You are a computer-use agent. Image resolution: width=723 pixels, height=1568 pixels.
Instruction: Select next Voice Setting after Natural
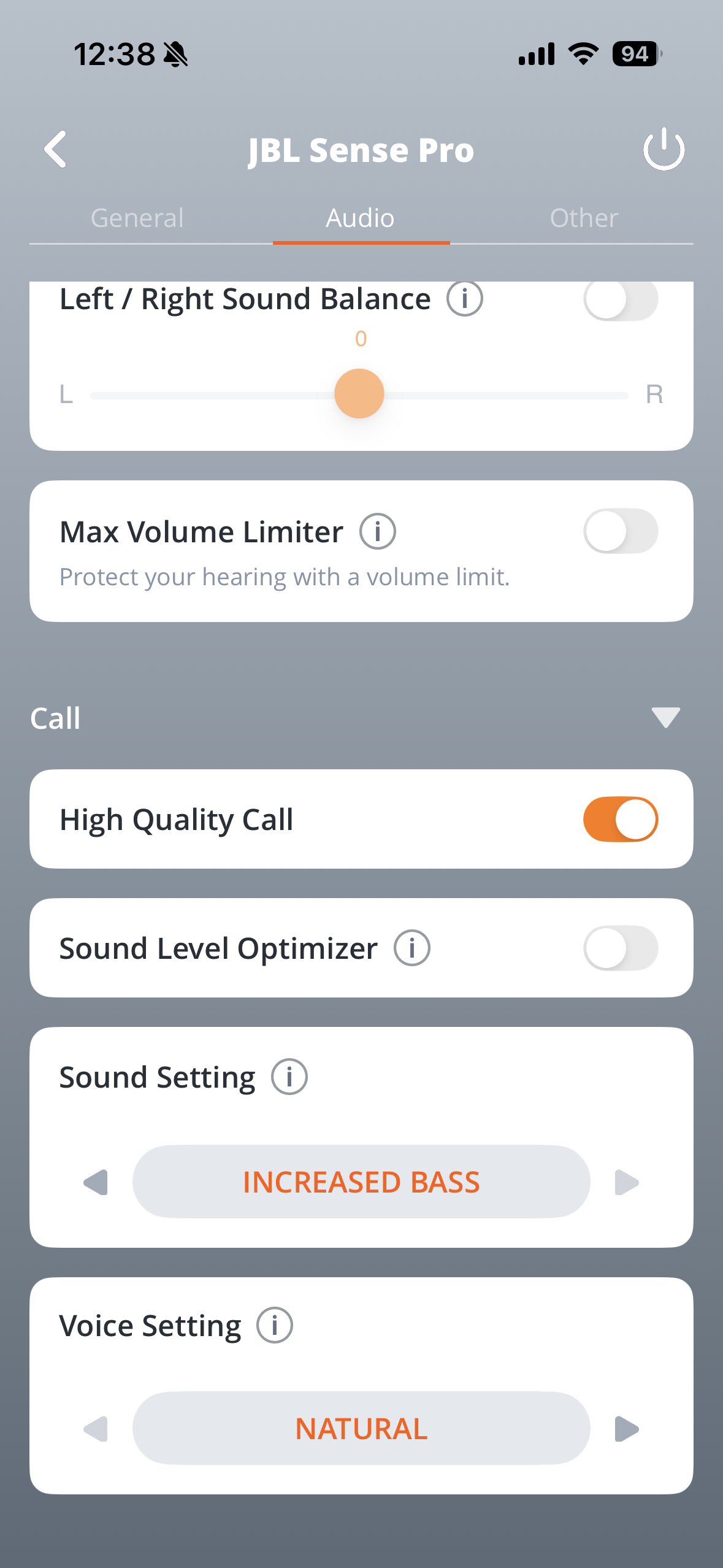point(627,1429)
